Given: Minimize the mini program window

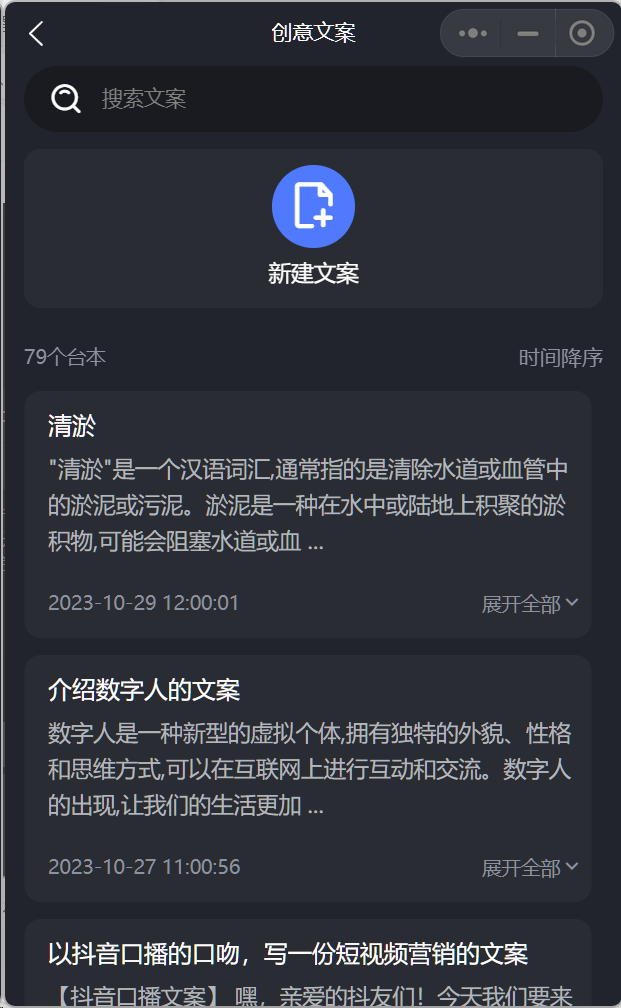Looking at the screenshot, I should 528,33.
